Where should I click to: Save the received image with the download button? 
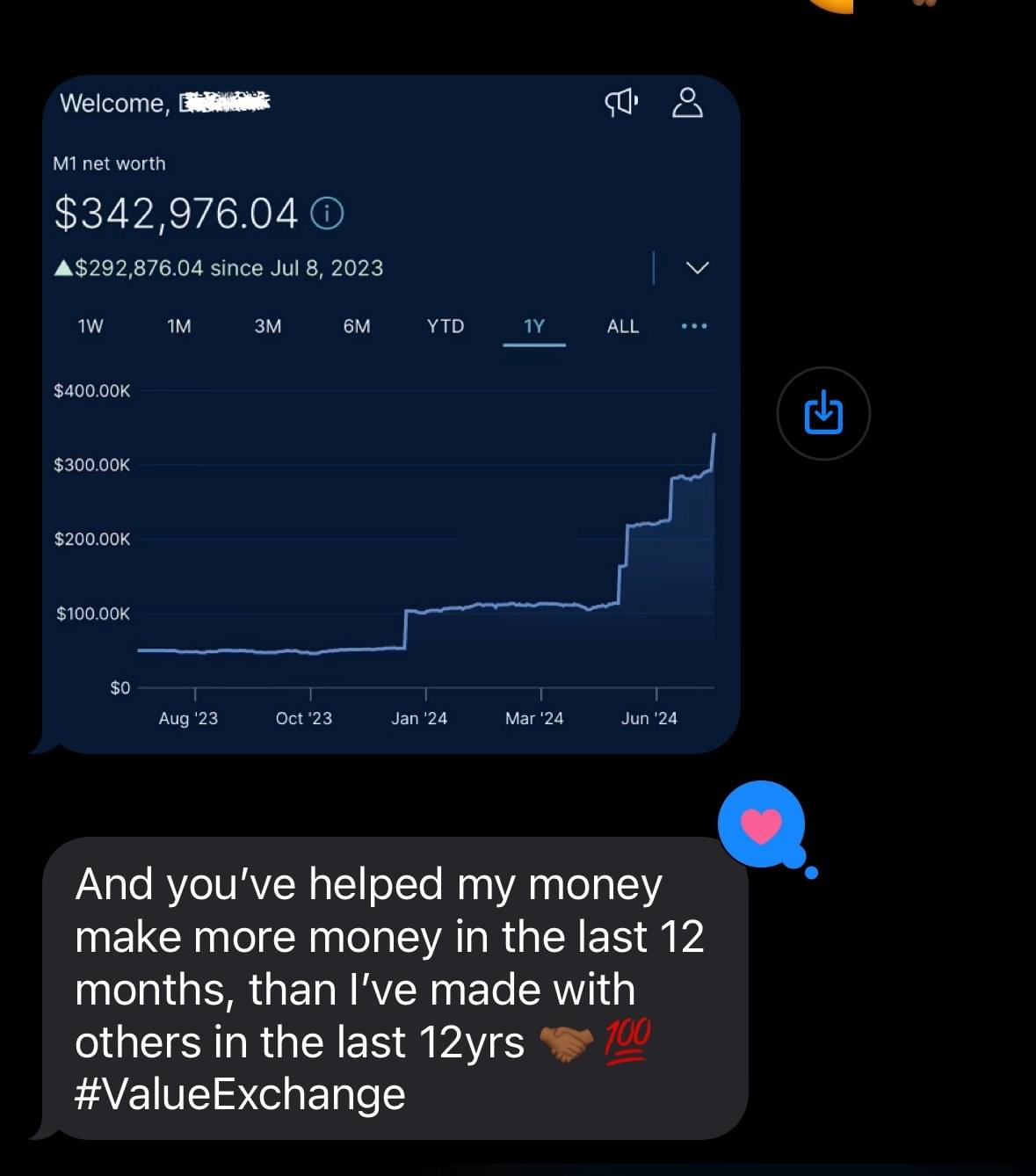coord(823,413)
